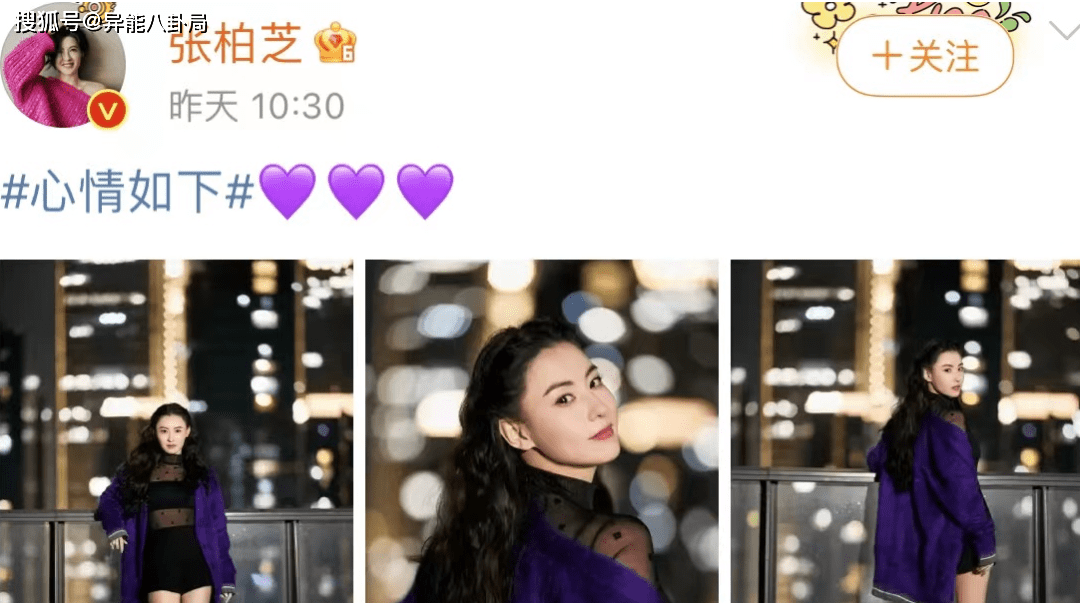View the first full-body balcony photo

[x=176, y=431]
